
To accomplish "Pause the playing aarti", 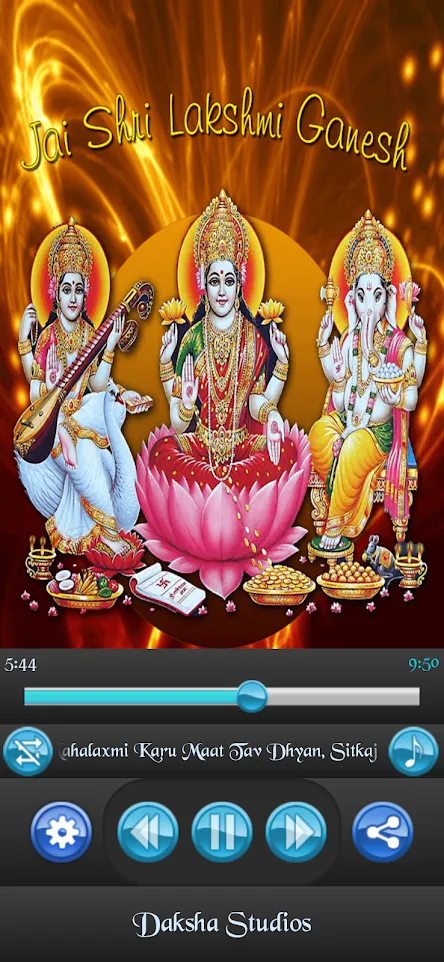I will 222,833.
